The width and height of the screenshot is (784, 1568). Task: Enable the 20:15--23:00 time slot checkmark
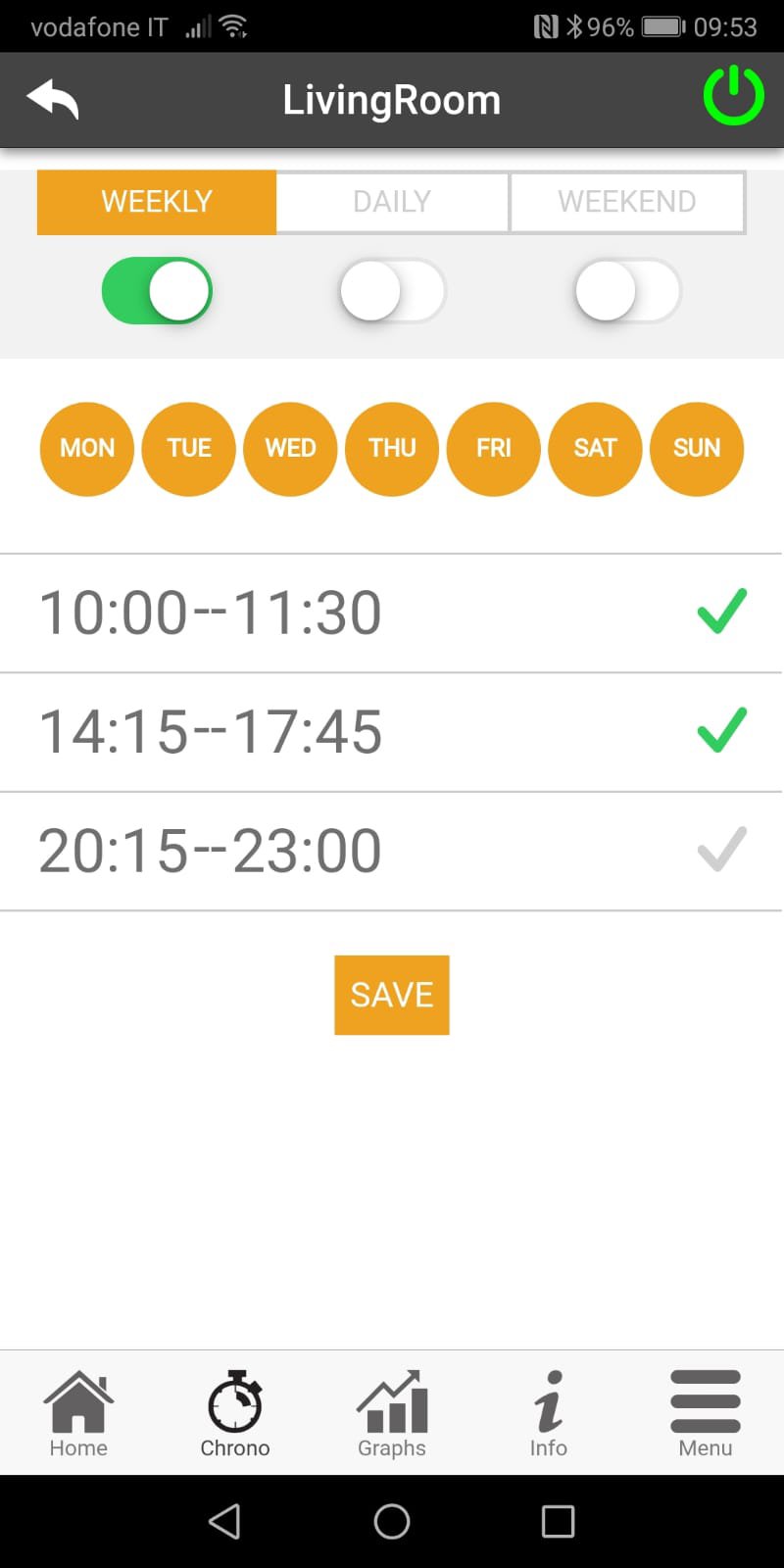coord(721,850)
